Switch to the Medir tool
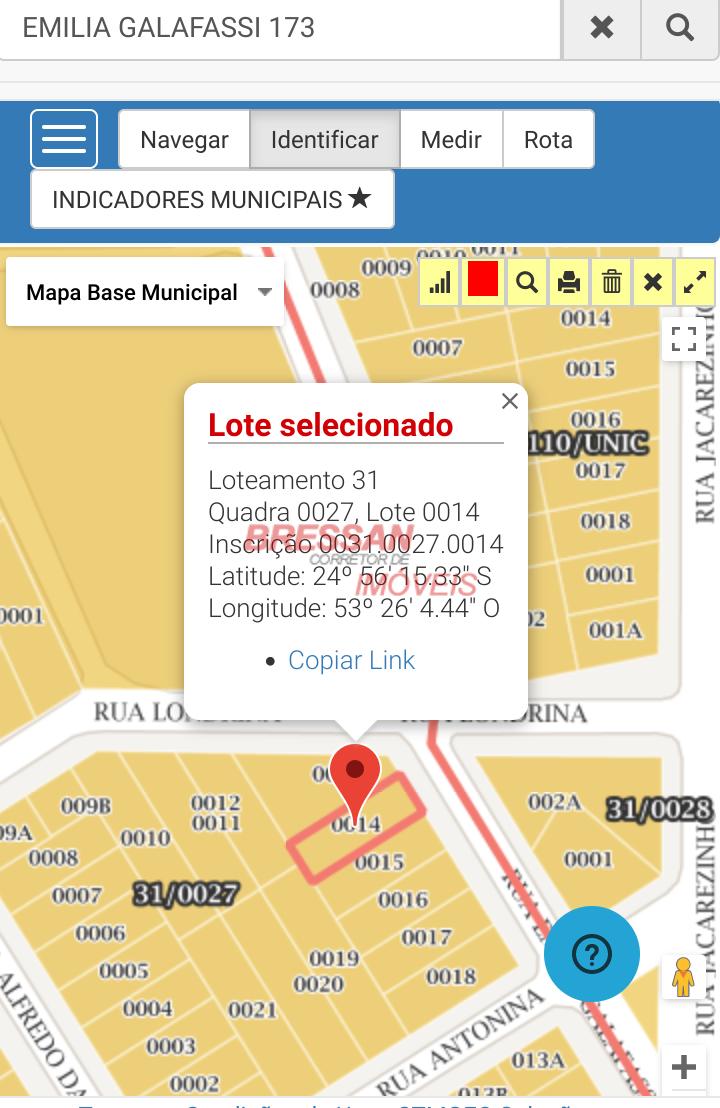Image resolution: width=720 pixels, height=1108 pixels. pos(451,139)
